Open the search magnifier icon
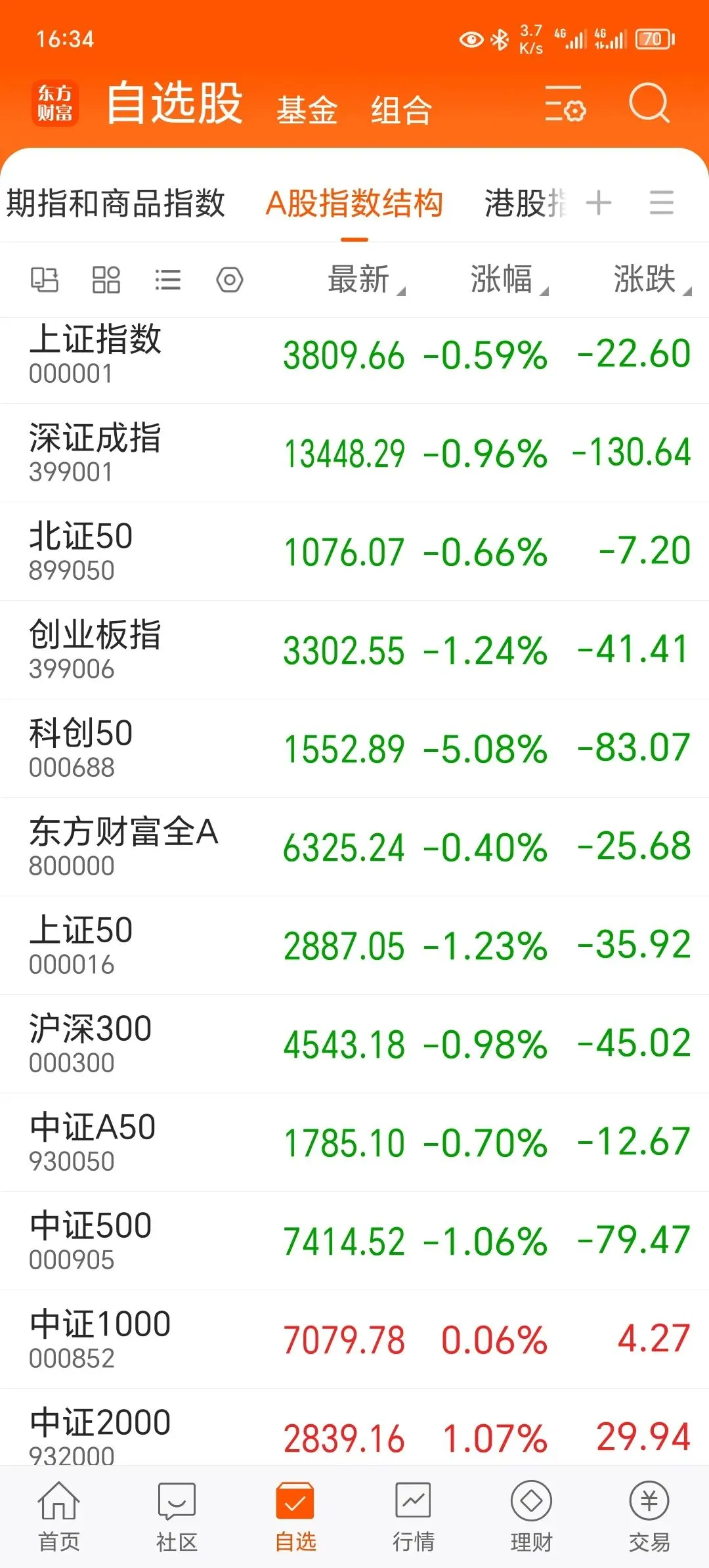 point(649,103)
